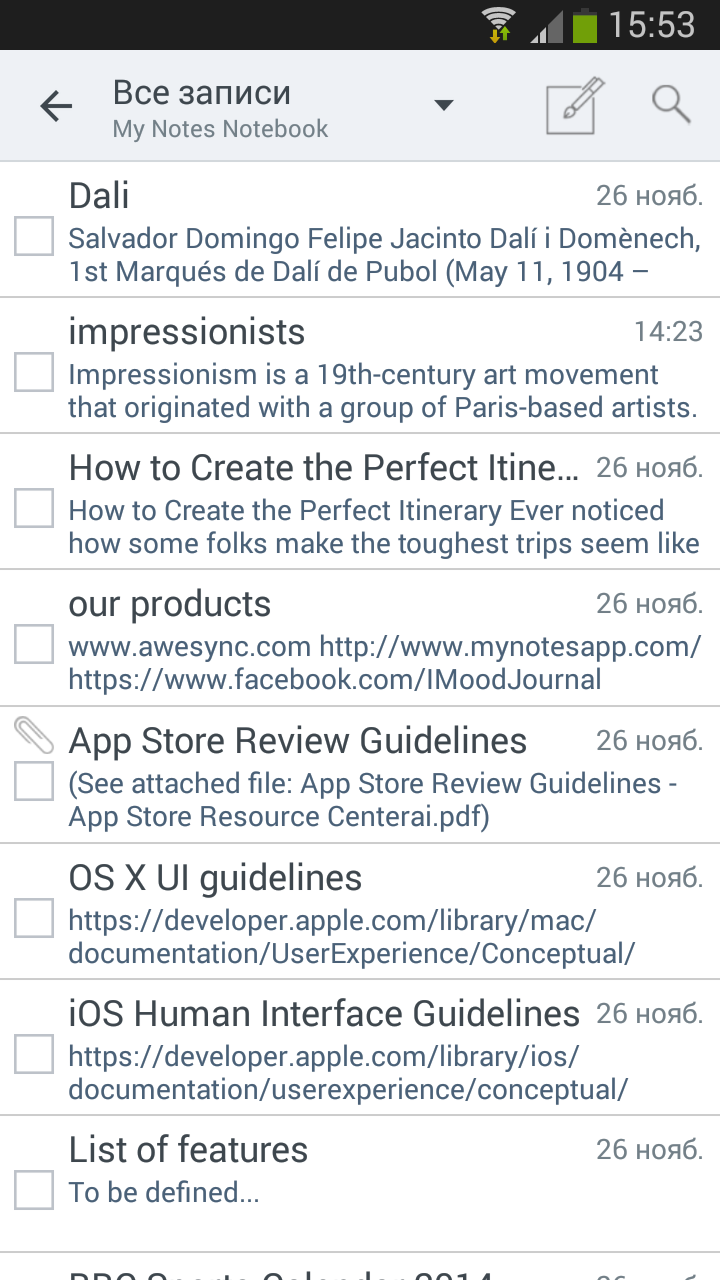Select the checkbox for our products
Viewport: 720px width, 1280px height.
coord(34,645)
